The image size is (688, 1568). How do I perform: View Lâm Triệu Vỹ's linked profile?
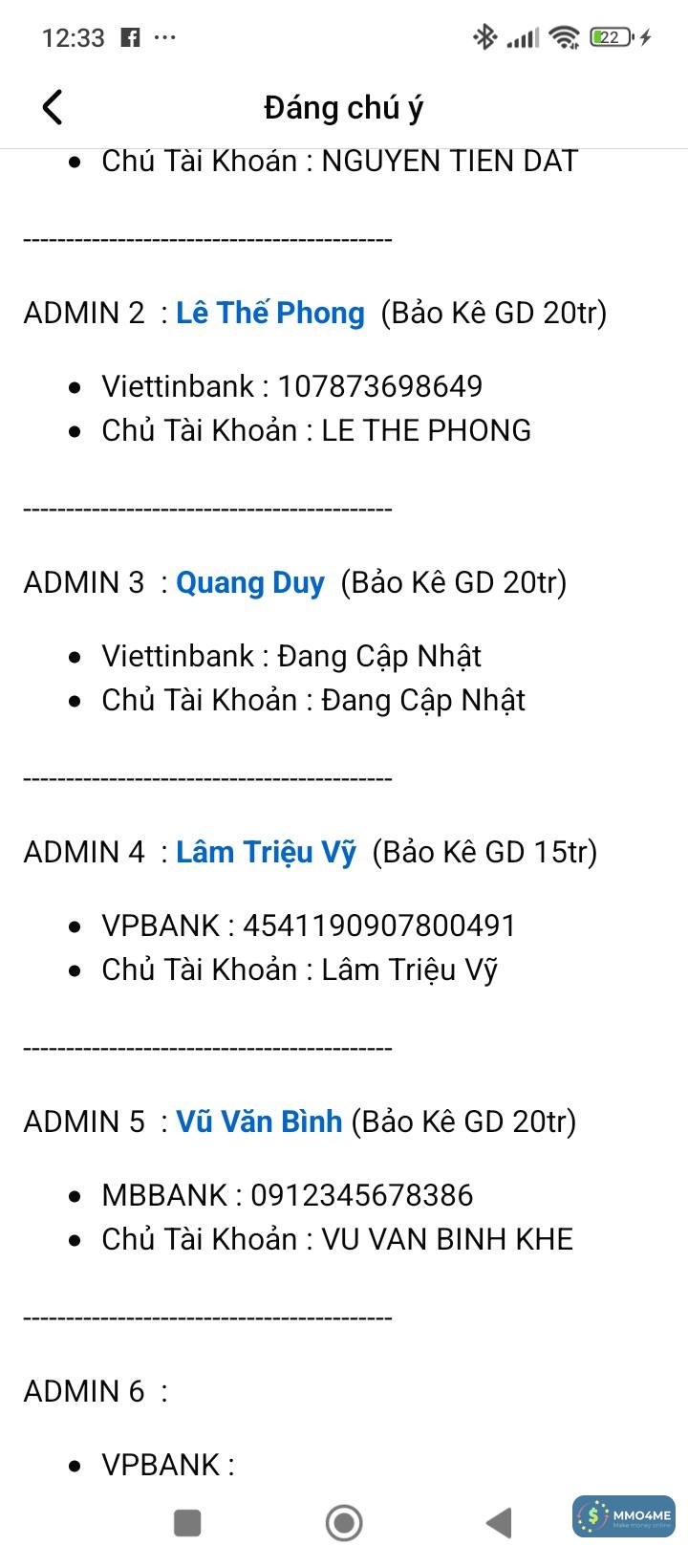click(x=266, y=853)
